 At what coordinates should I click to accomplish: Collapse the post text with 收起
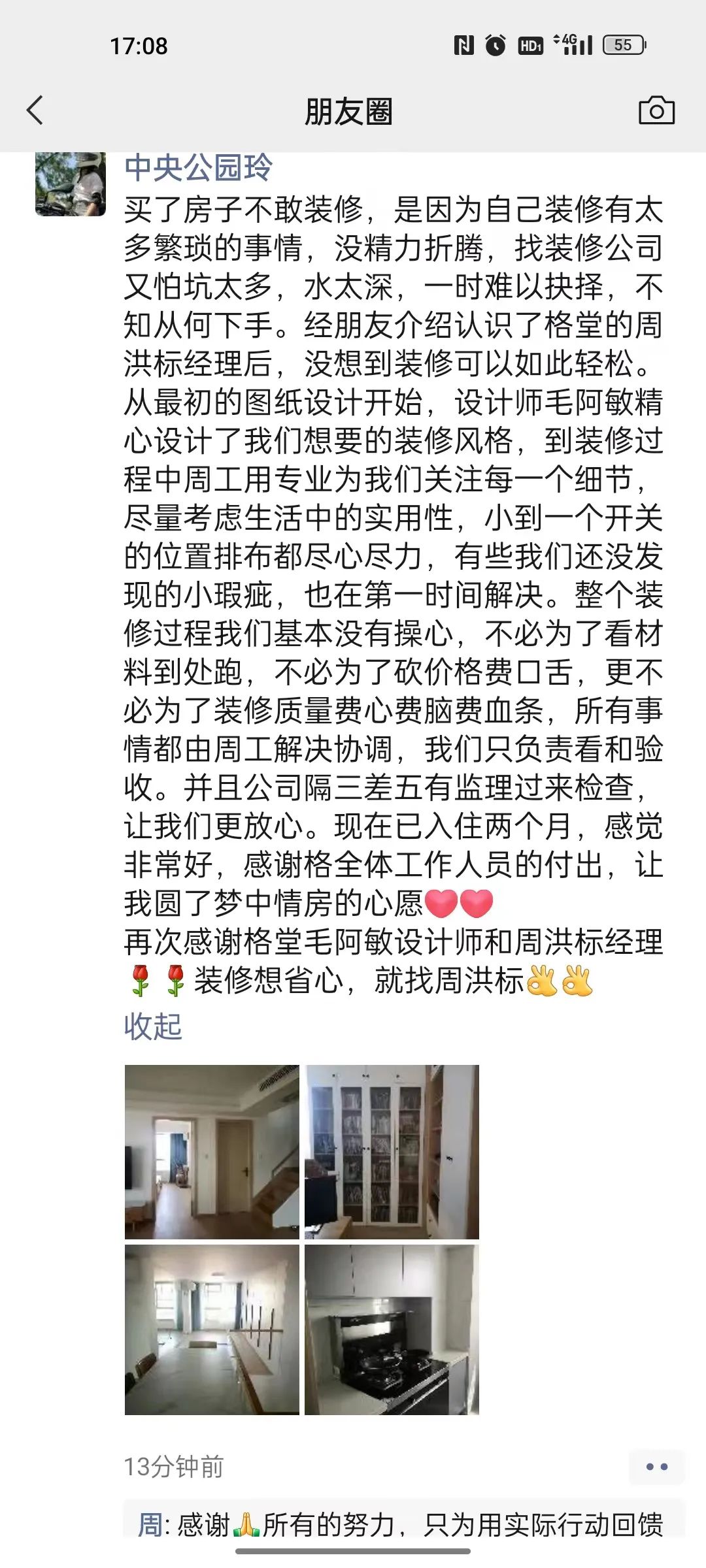click(153, 1026)
